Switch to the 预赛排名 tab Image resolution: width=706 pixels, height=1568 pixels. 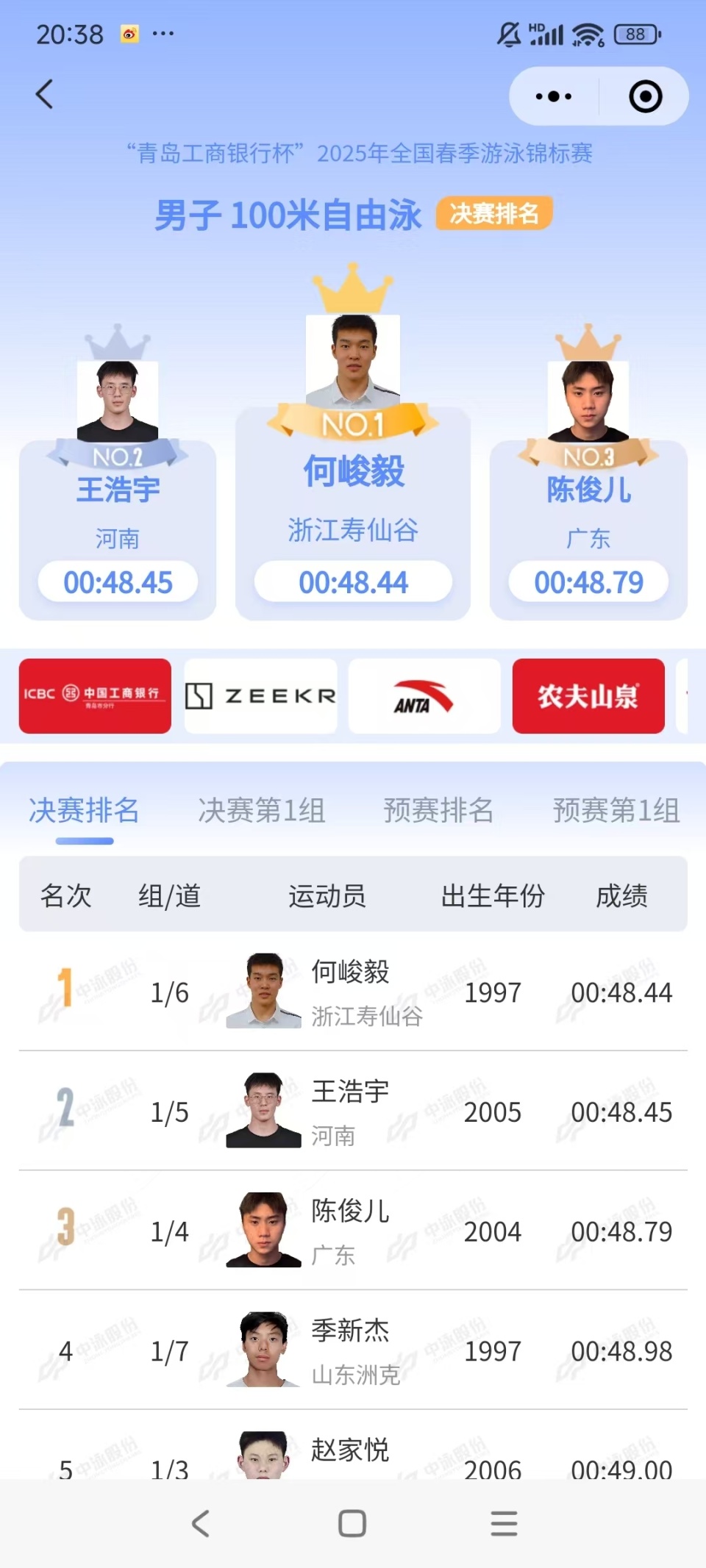coord(438,811)
